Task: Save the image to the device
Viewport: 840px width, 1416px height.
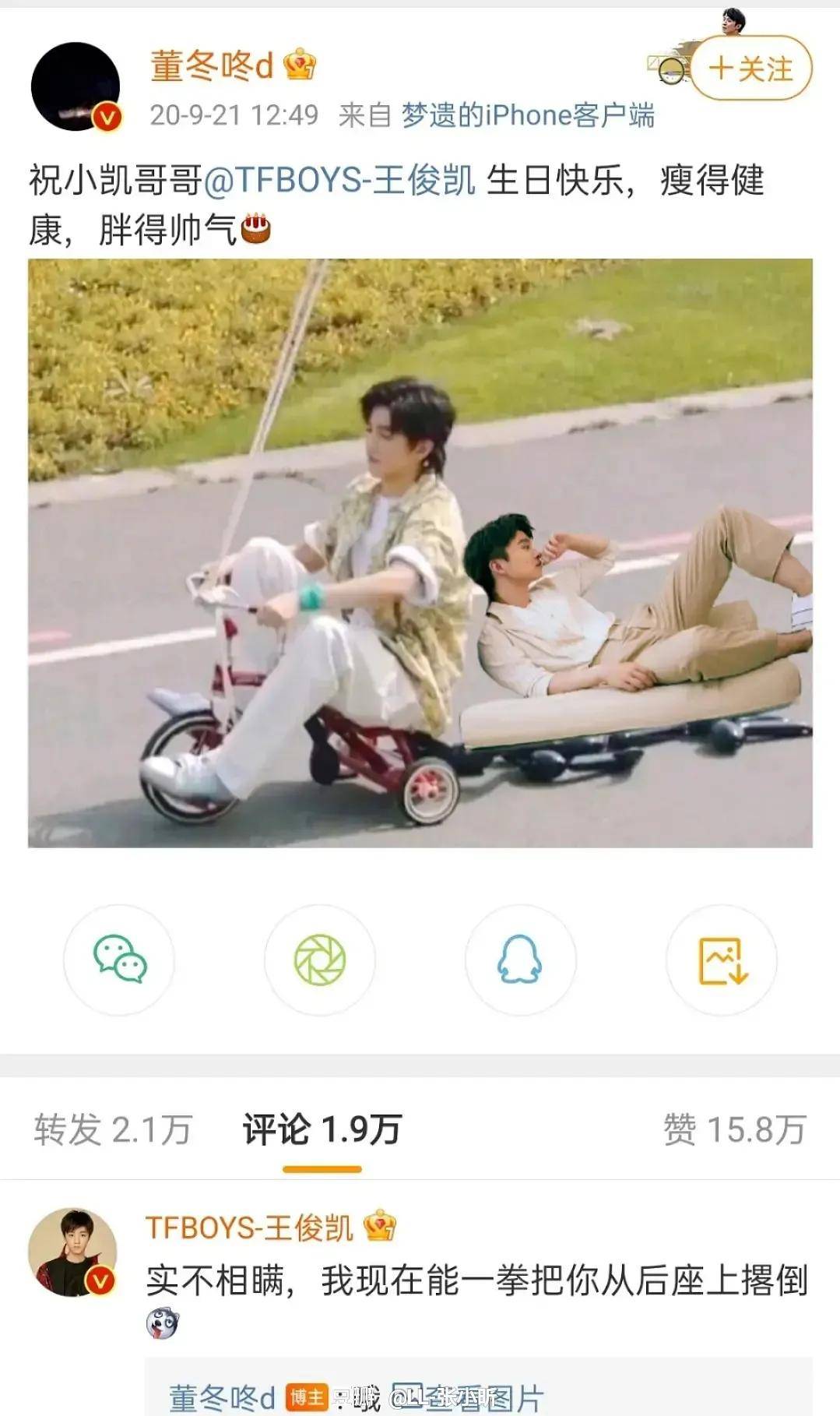Action: click(x=721, y=960)
